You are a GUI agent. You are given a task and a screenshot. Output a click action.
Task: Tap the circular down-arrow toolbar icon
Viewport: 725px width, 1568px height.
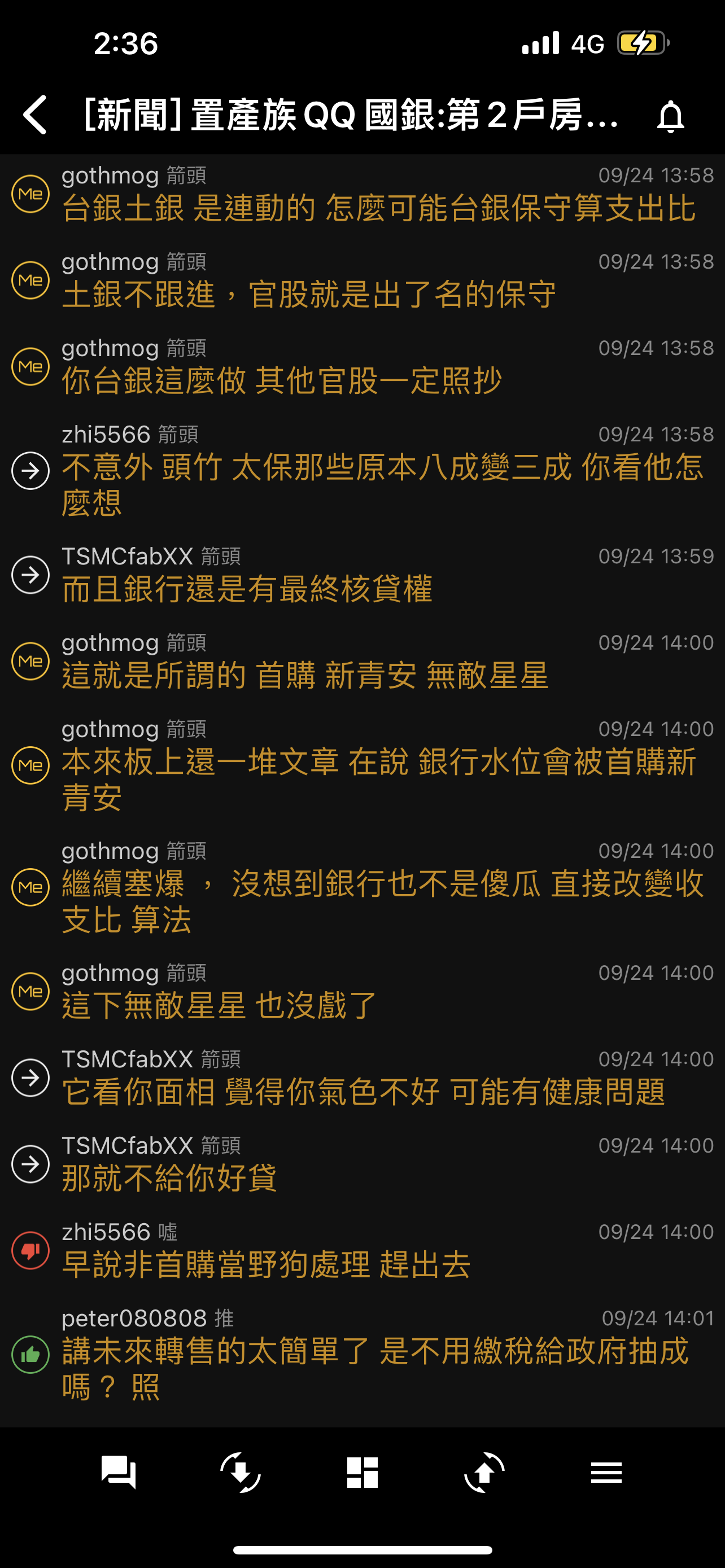[x=241, y=1472]
